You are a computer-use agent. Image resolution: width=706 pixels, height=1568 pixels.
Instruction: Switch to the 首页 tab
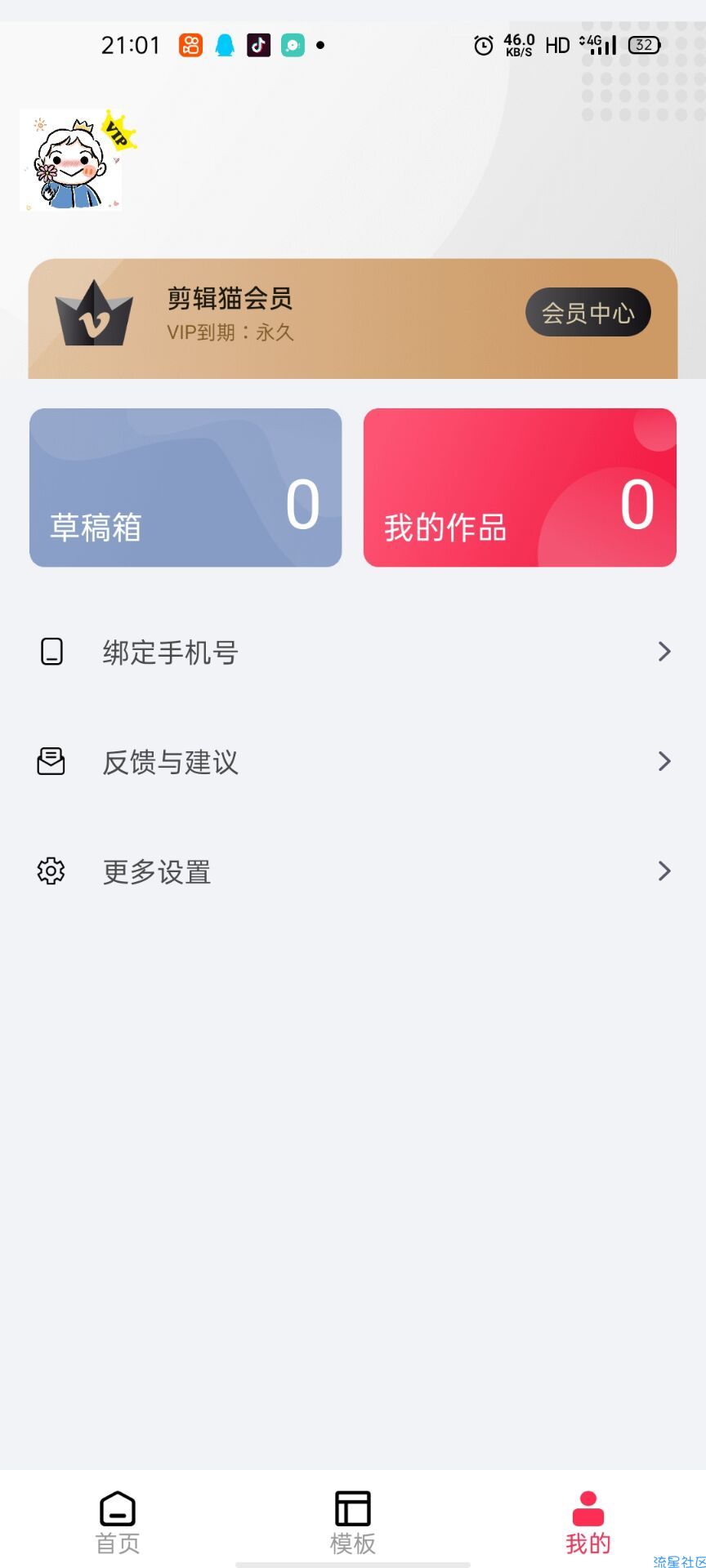coord(118,1521)
